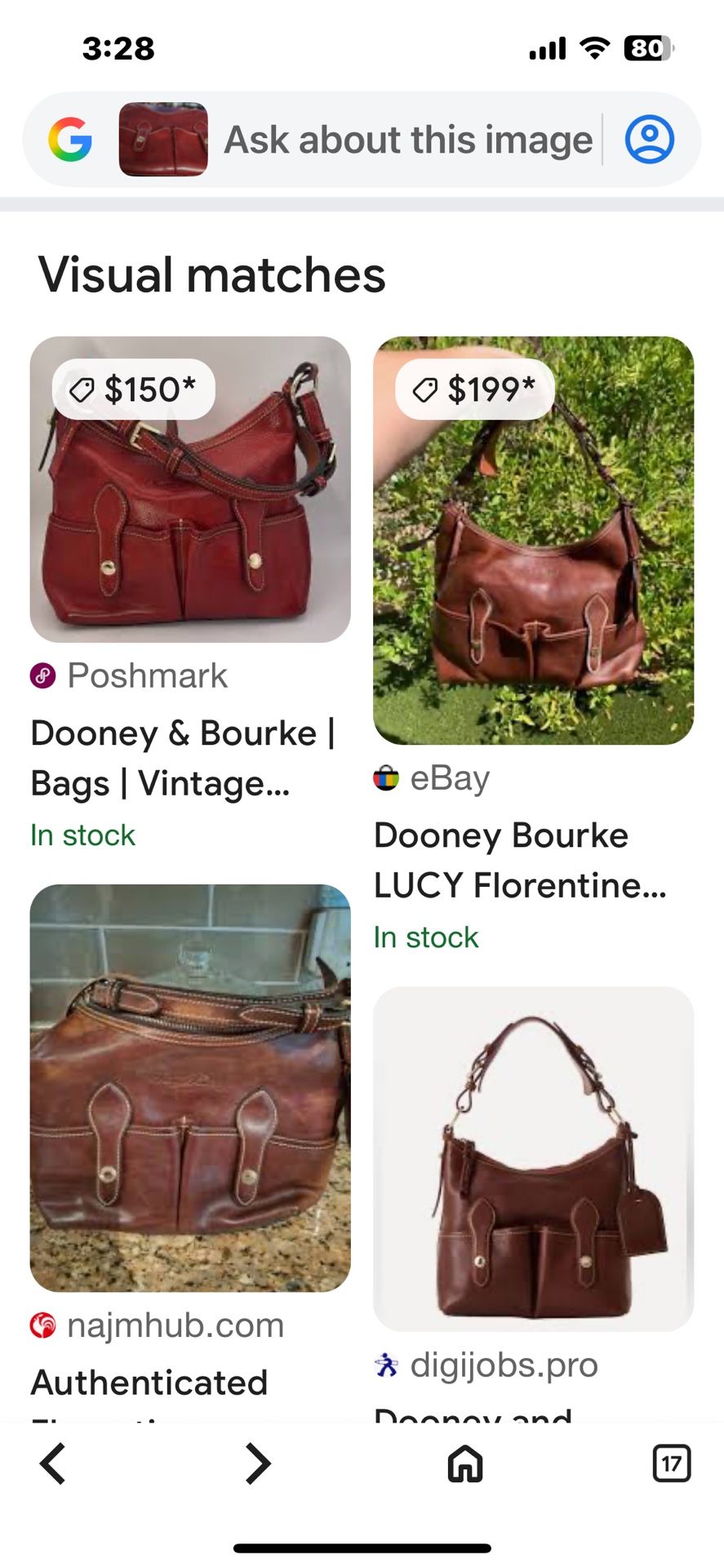Go forward using the right arrow
Image resolution: width=724 pixels, height=1568 pixels.
257,1463
